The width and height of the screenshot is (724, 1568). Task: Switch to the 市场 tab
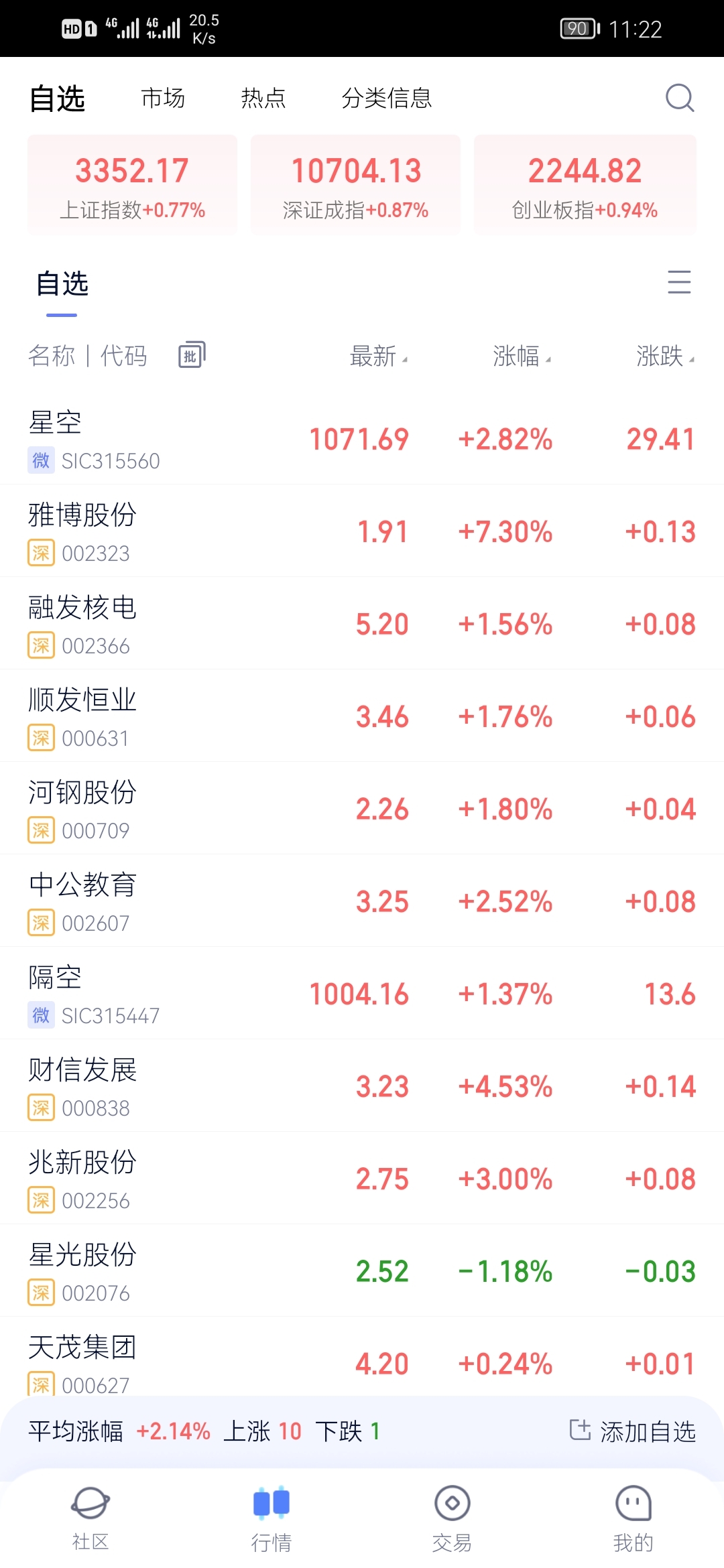[x=163, y=98]
